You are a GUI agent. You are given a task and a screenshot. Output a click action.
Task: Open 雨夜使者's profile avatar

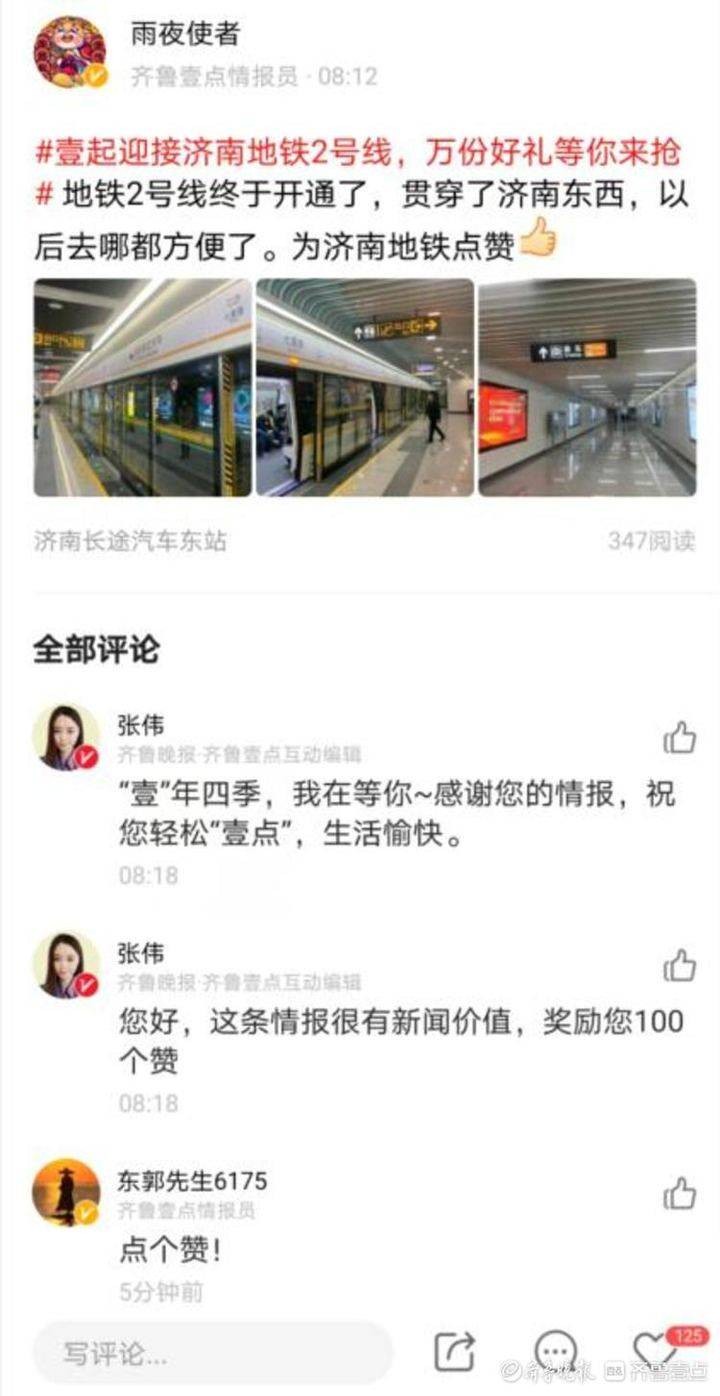tap(69, 52)
